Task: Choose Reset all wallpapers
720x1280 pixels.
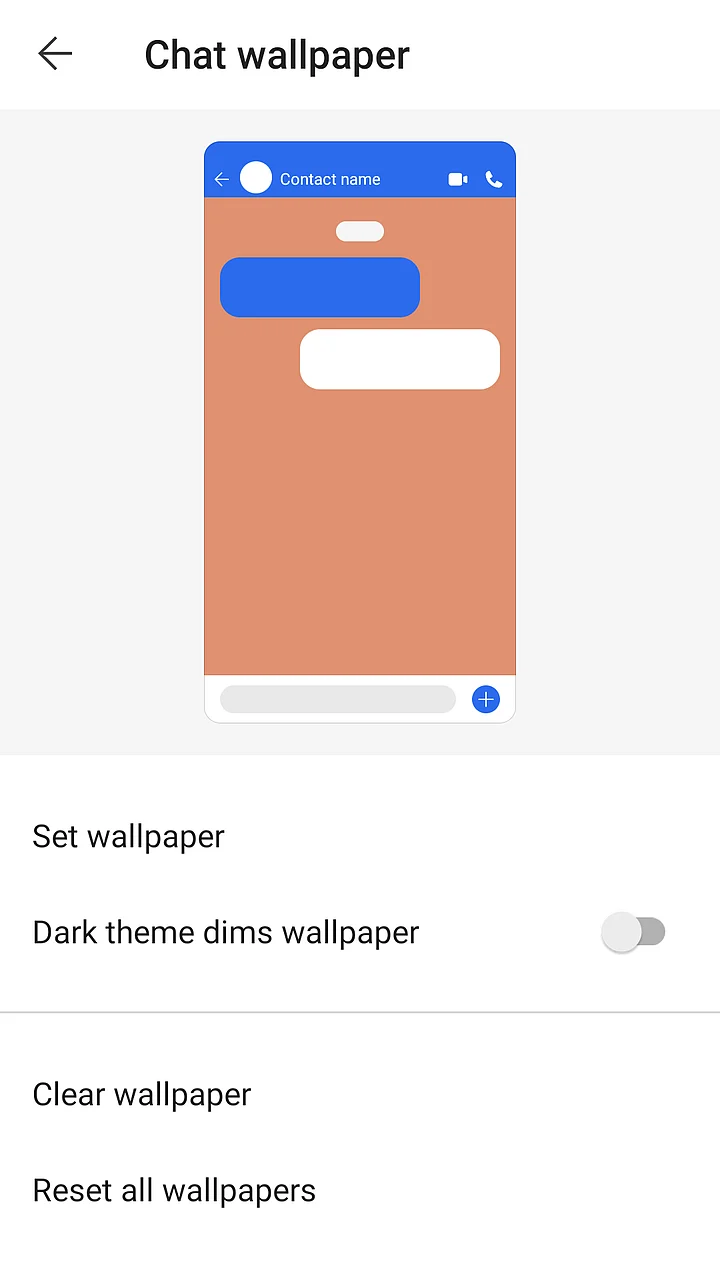Action: coord(174,1190)
